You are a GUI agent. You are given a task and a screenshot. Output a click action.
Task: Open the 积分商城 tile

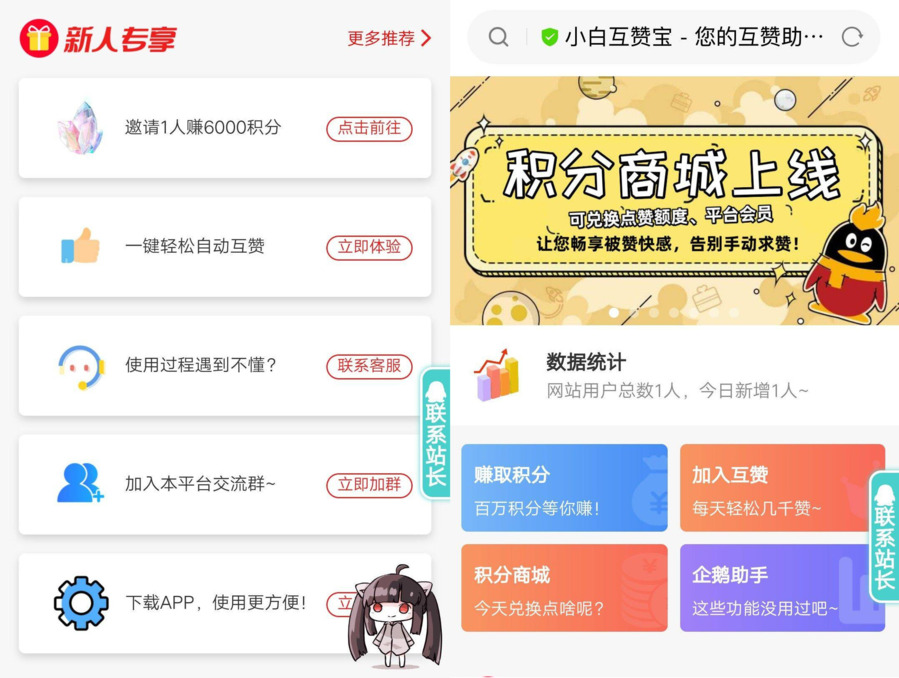pos(563,588)
